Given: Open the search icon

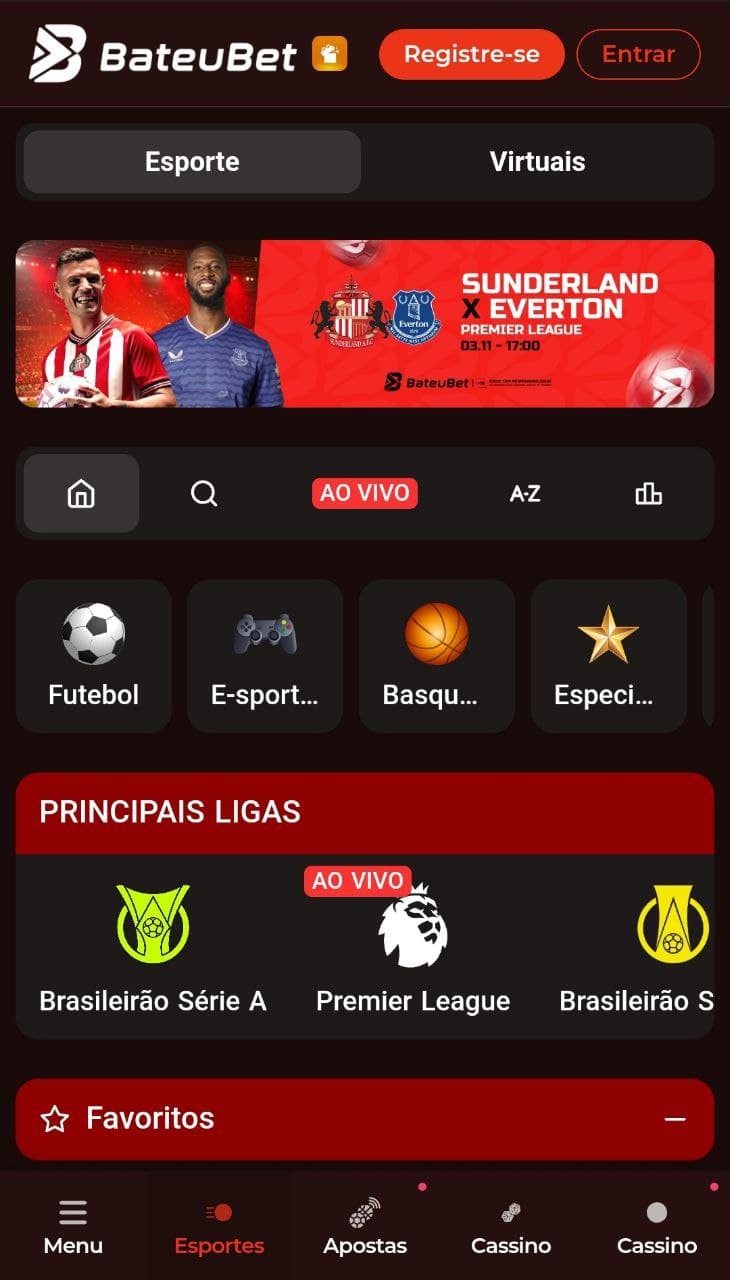Looking at the screenshot, I should (x=205, y=492).
